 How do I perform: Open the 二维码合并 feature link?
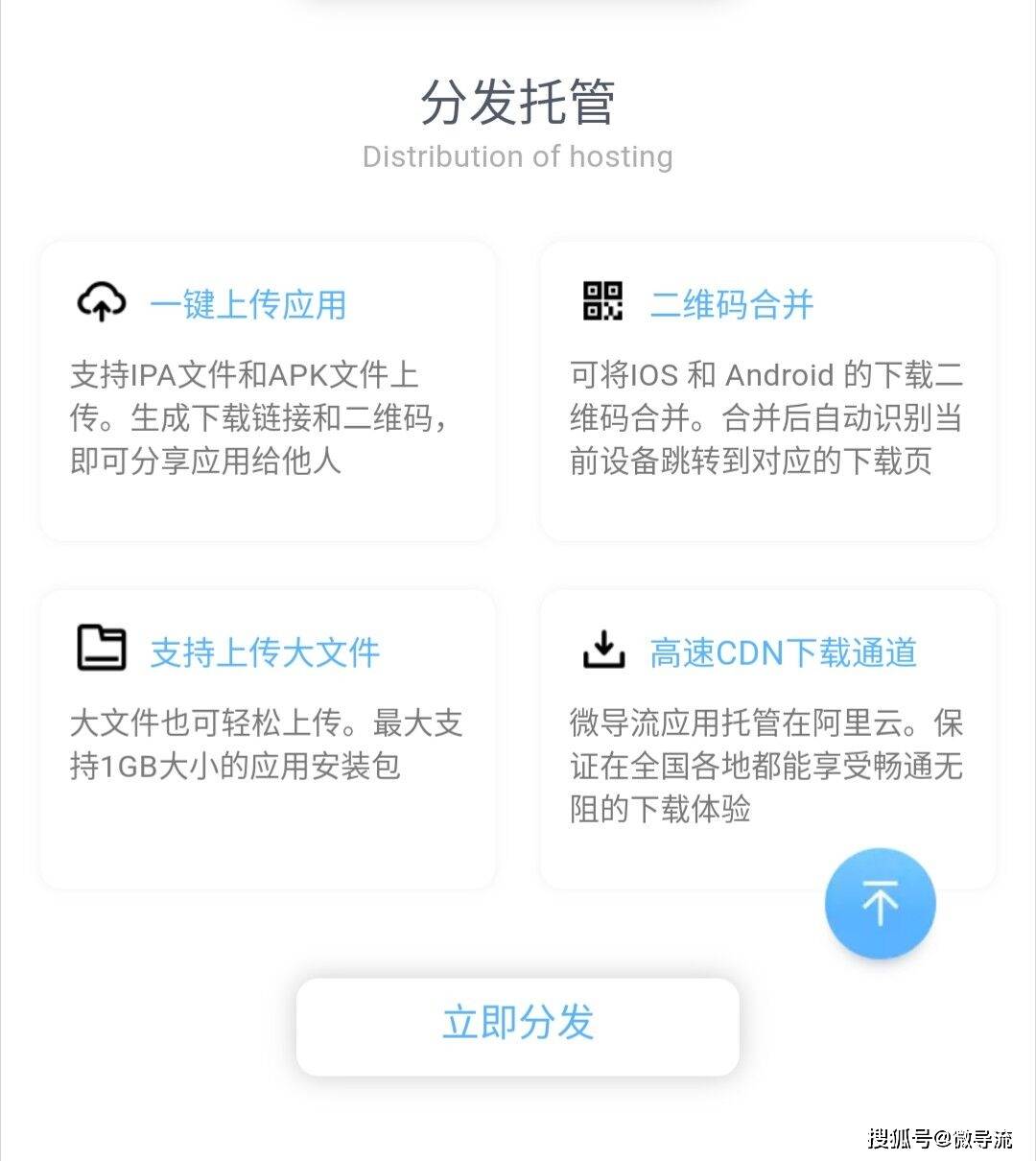pyautogui.click(x=731, y=303)
